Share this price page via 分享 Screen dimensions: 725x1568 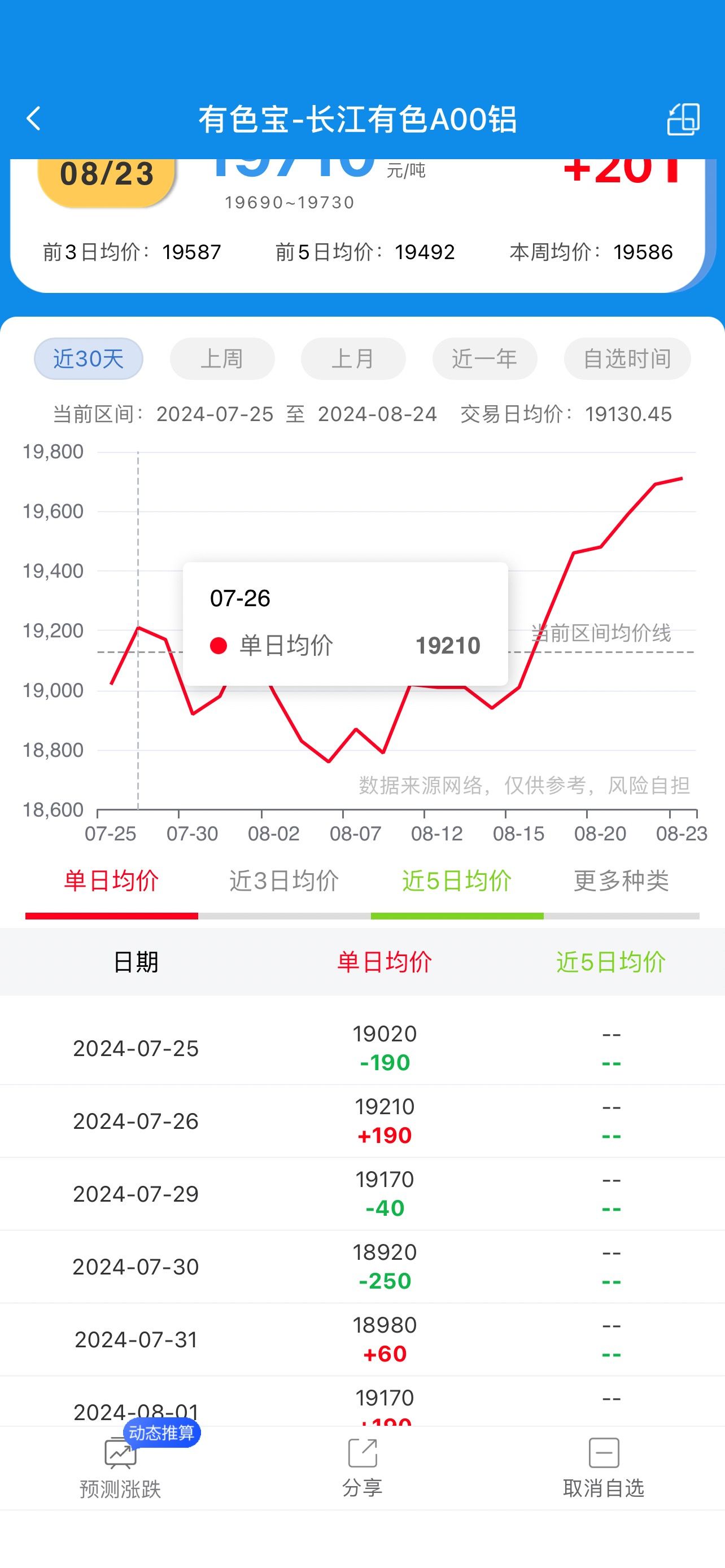(x=362, y=1468)
